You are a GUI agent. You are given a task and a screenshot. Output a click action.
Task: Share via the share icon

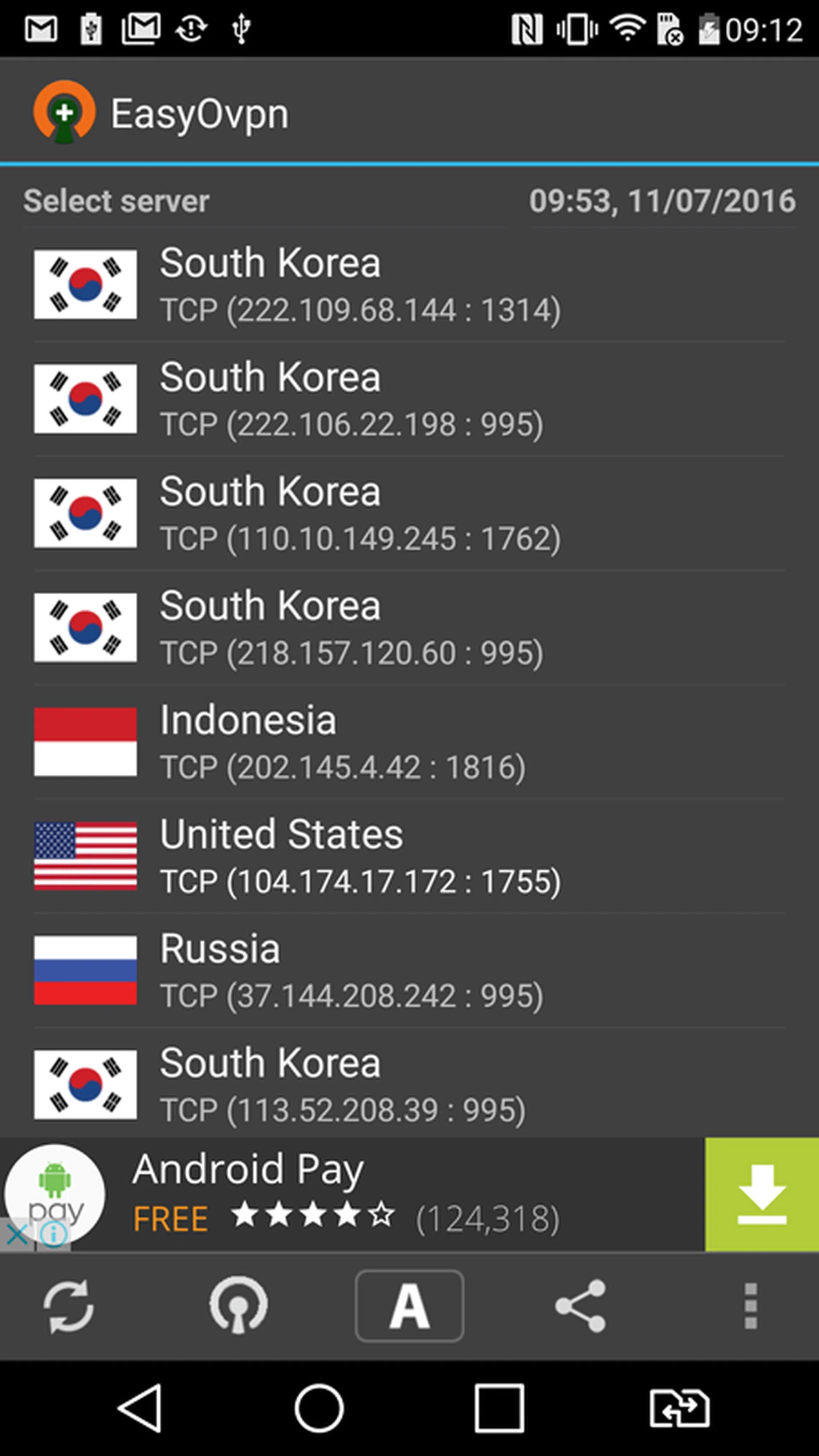pos(581,1306)
